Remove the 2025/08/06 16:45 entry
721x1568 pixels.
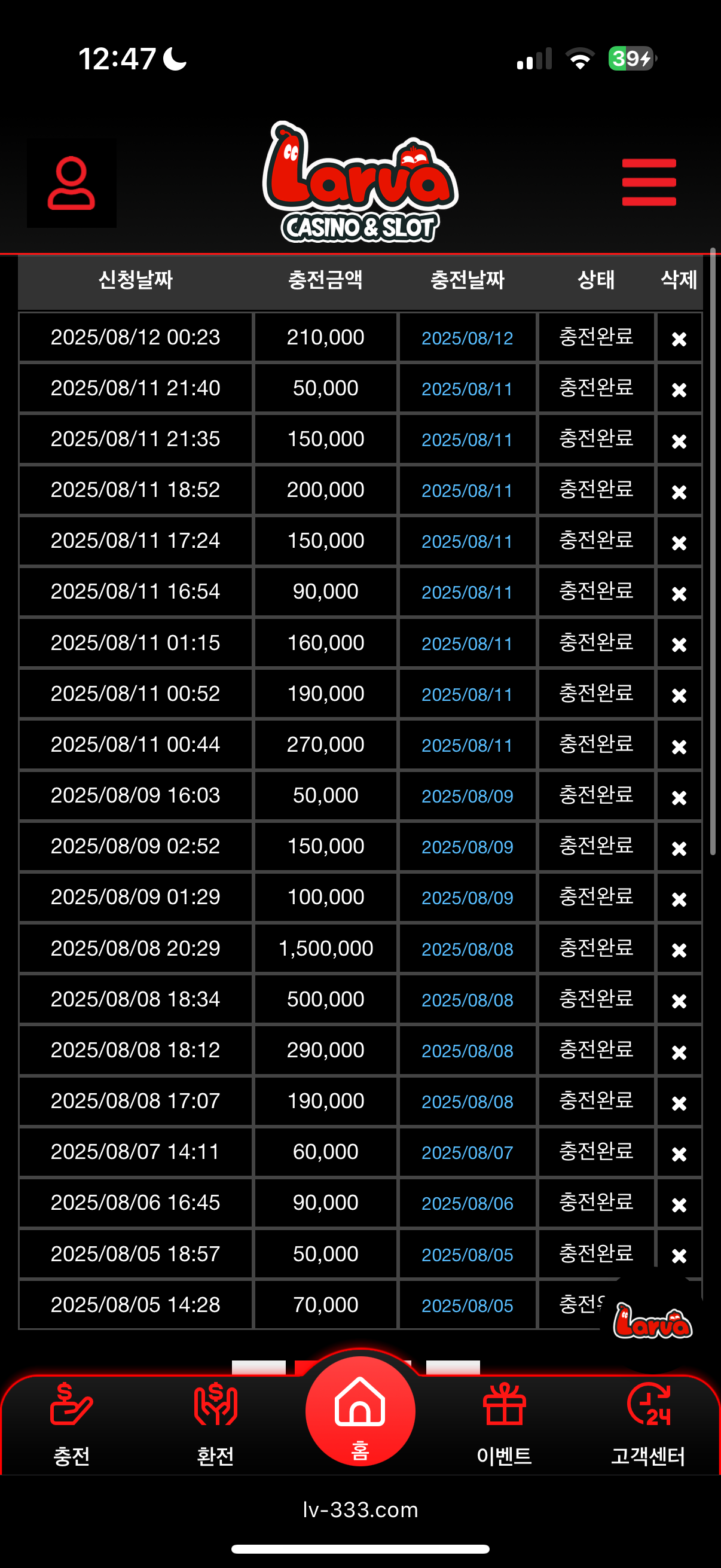pos(679,1204)
